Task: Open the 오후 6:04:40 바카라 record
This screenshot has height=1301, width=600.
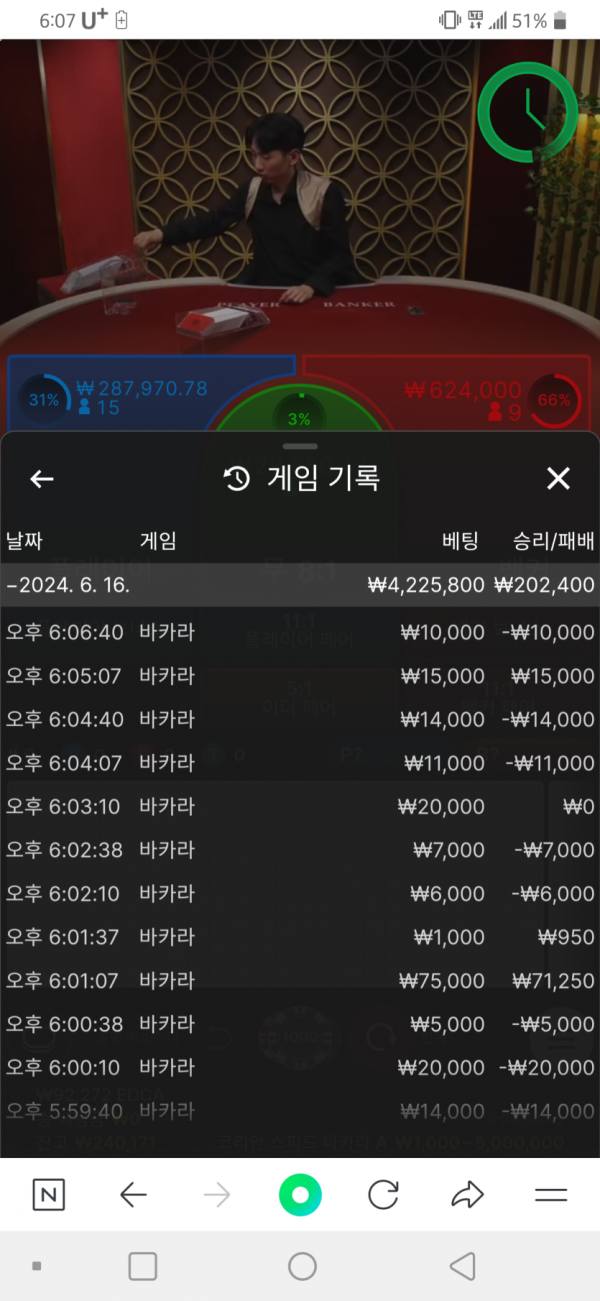Action: 300,719
